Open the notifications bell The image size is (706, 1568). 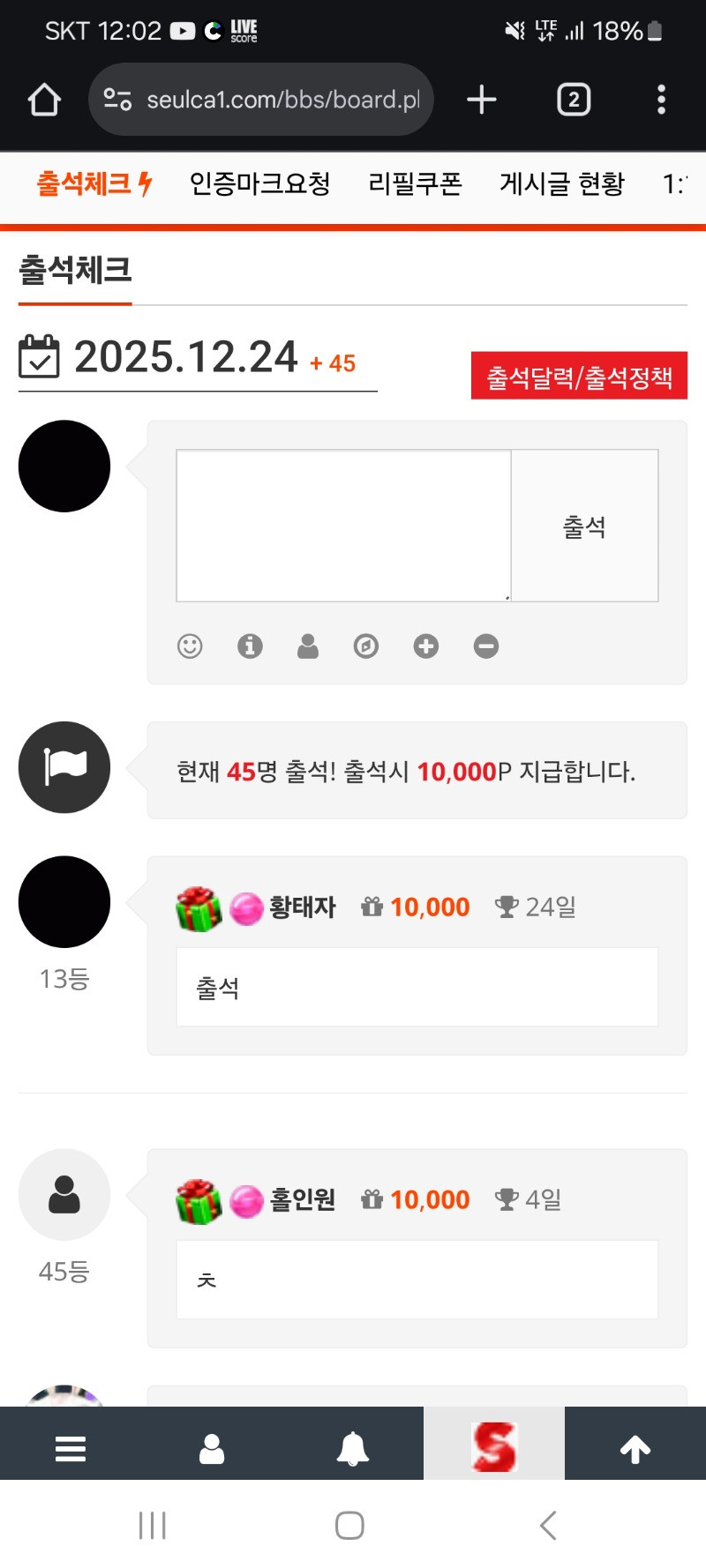[353, 1448]
